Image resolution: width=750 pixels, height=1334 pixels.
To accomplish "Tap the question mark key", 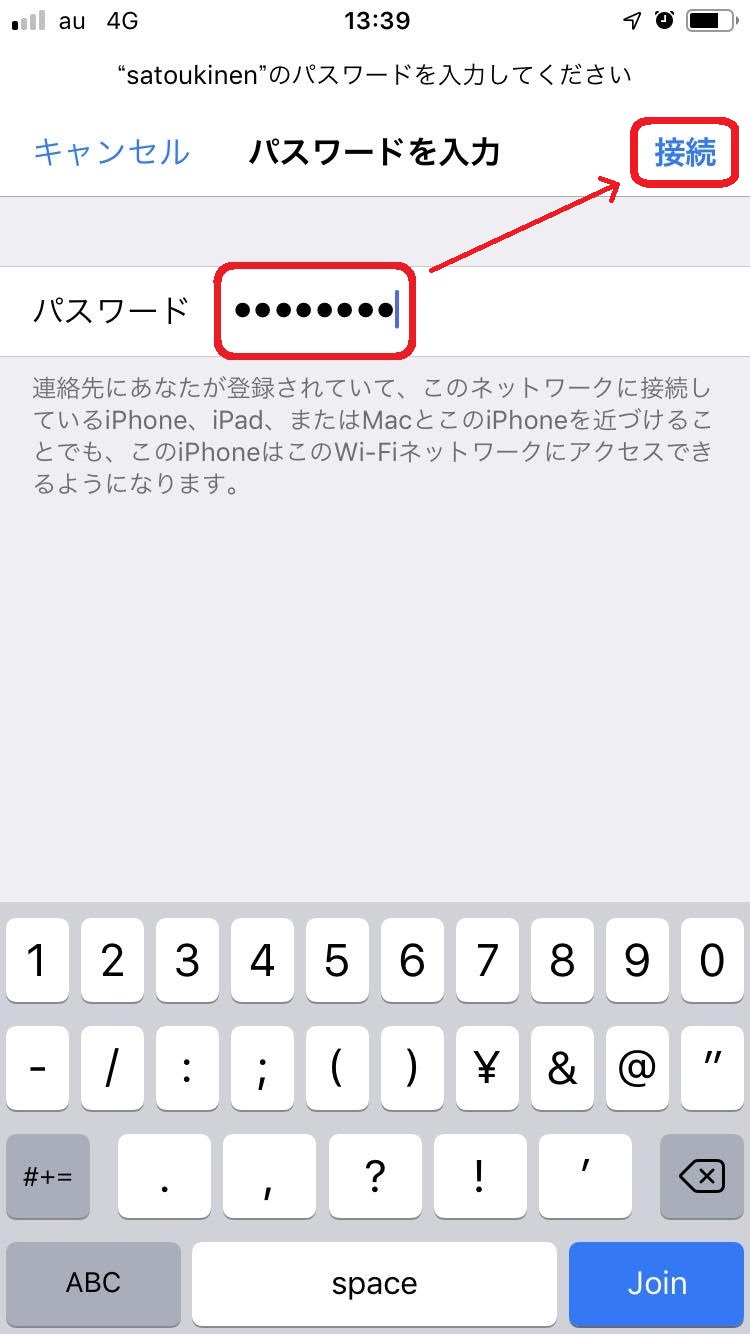I will coord(375,1177).
